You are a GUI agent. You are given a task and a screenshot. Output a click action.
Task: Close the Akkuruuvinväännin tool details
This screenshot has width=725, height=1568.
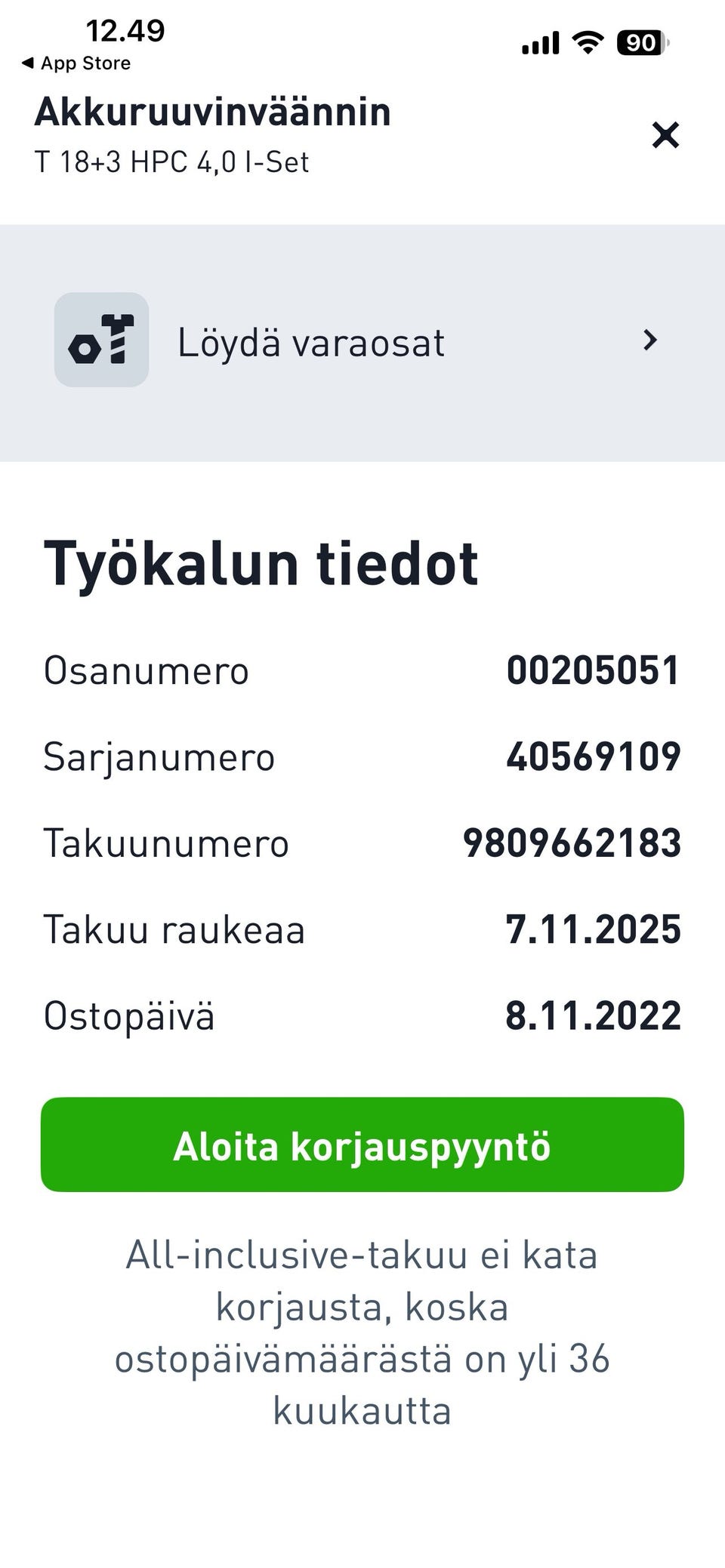point(665,135)
